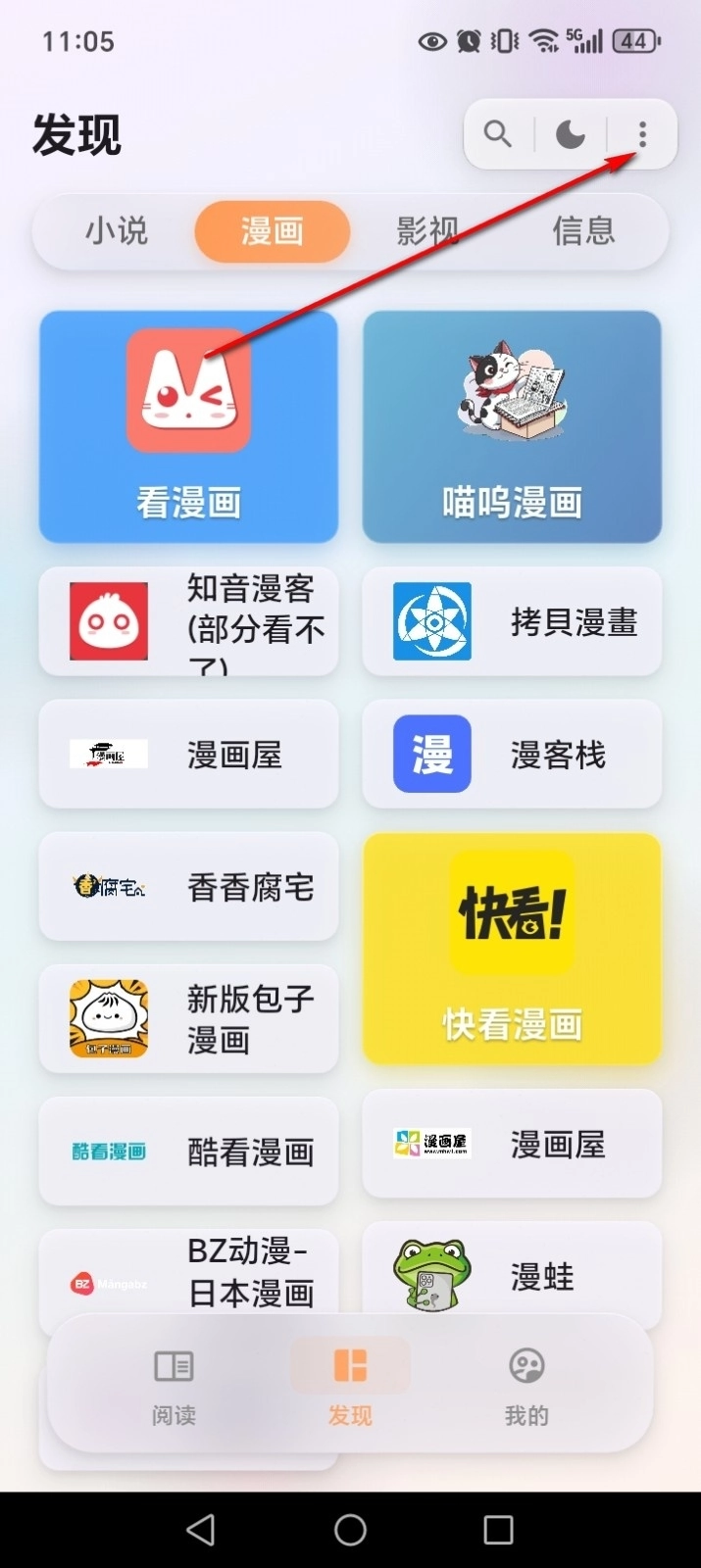Viewport: 701px width, 1568px height.
Task: Open the 漫客栈 source
Action: point(512,754)
